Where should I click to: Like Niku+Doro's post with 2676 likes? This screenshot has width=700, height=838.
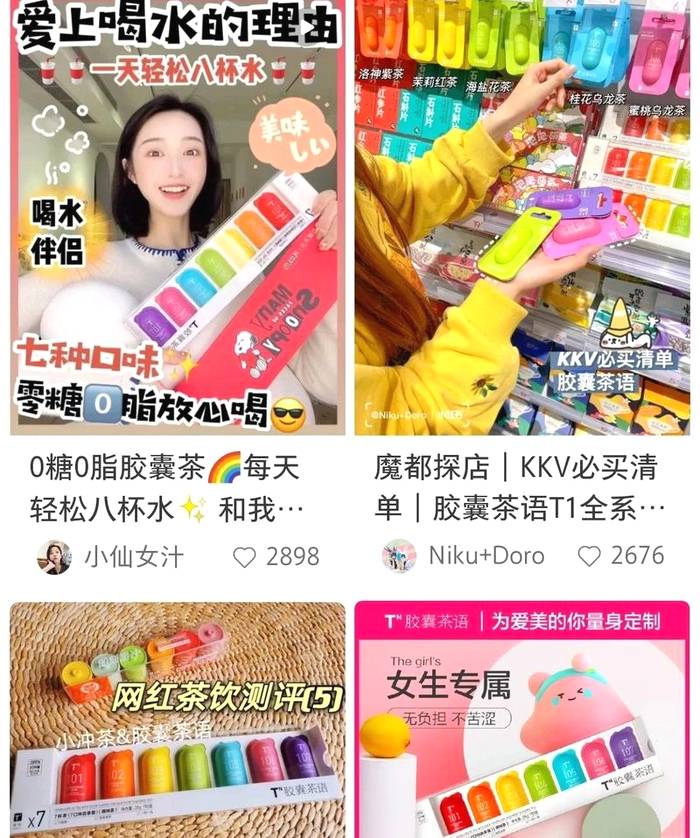[590, 557]
